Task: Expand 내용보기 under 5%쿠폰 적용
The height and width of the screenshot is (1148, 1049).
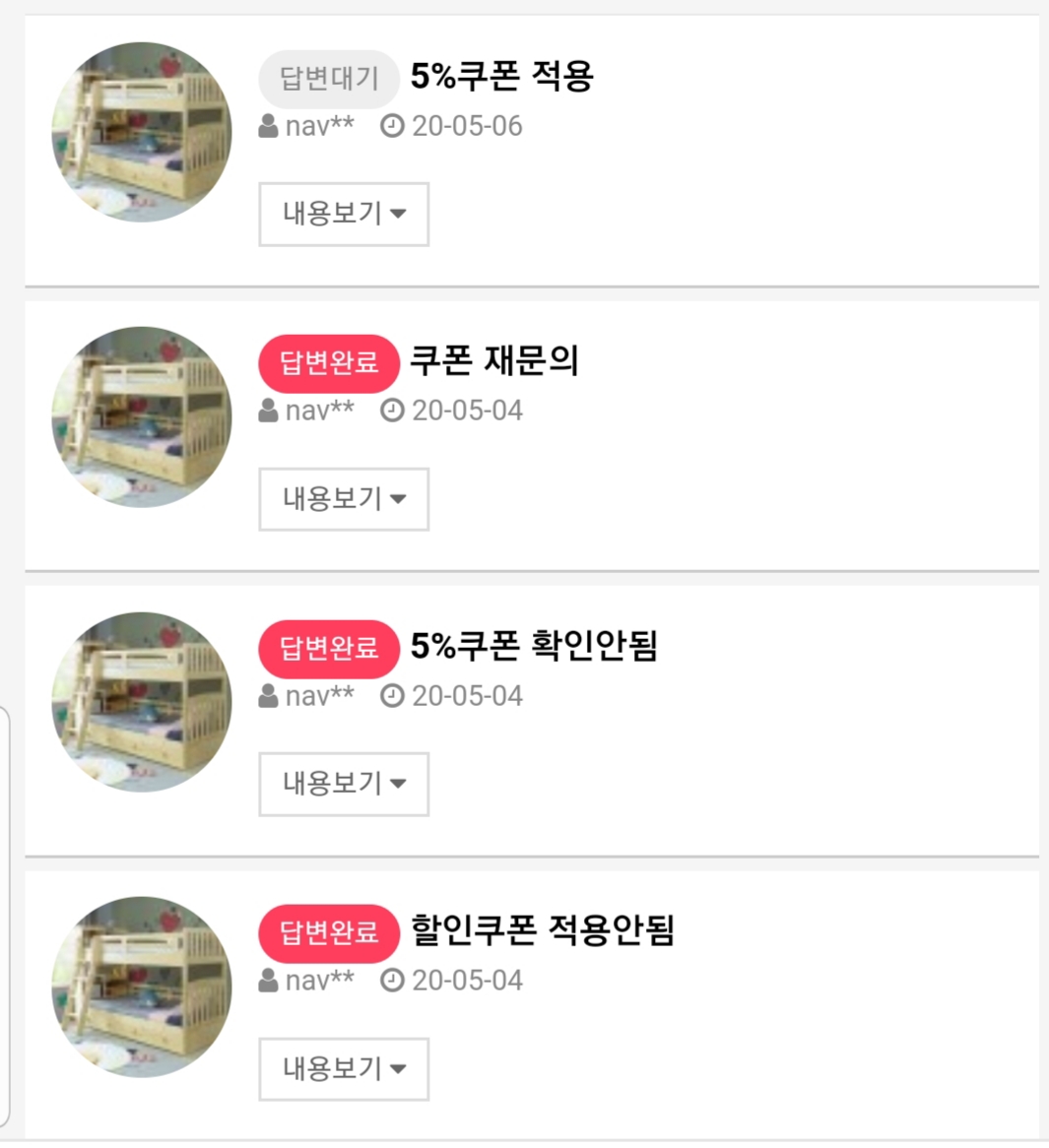Action: (344, 214)
